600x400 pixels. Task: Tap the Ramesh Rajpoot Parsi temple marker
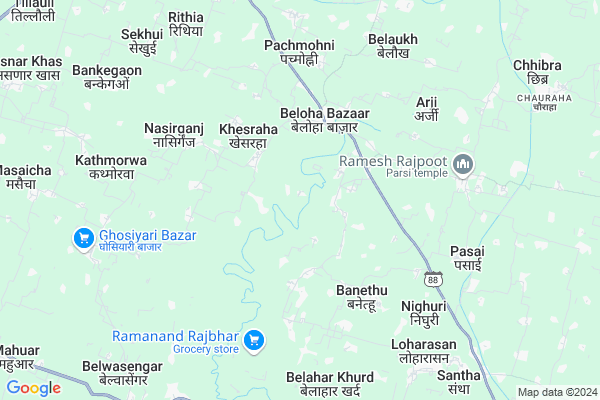[x=462, y=164]
